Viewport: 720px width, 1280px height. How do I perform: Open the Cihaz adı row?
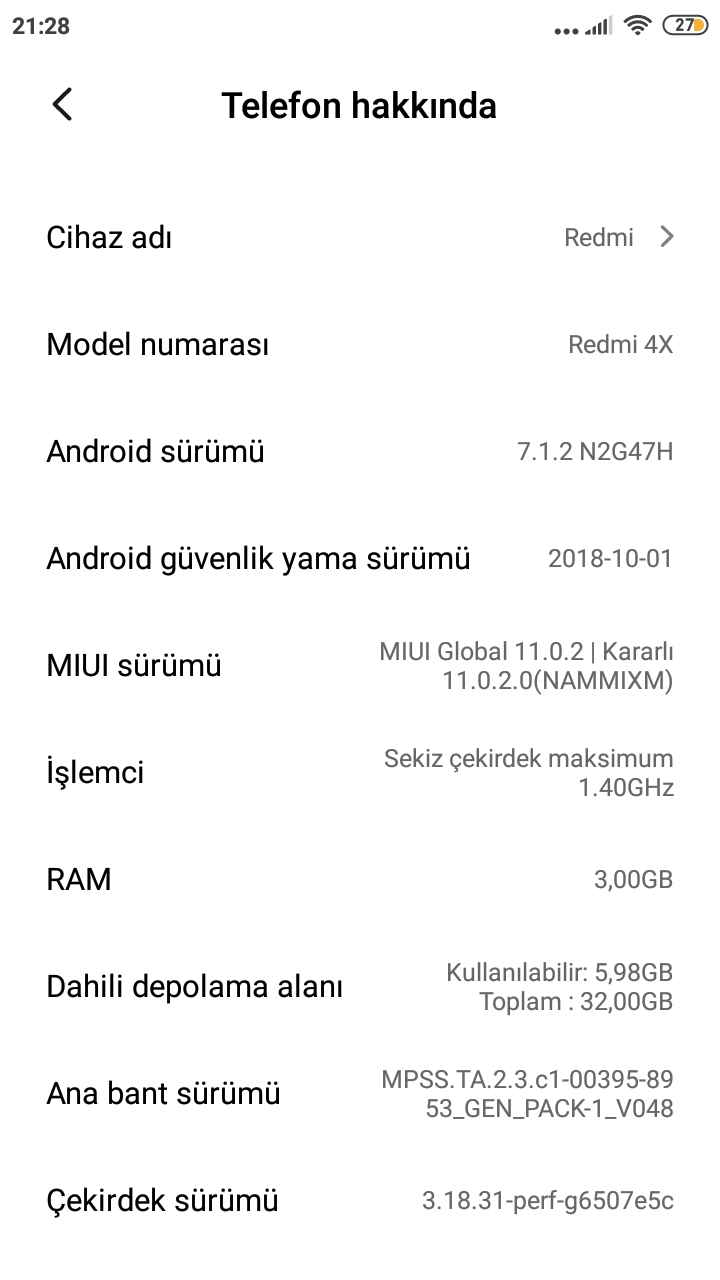[x=360, y=238]
